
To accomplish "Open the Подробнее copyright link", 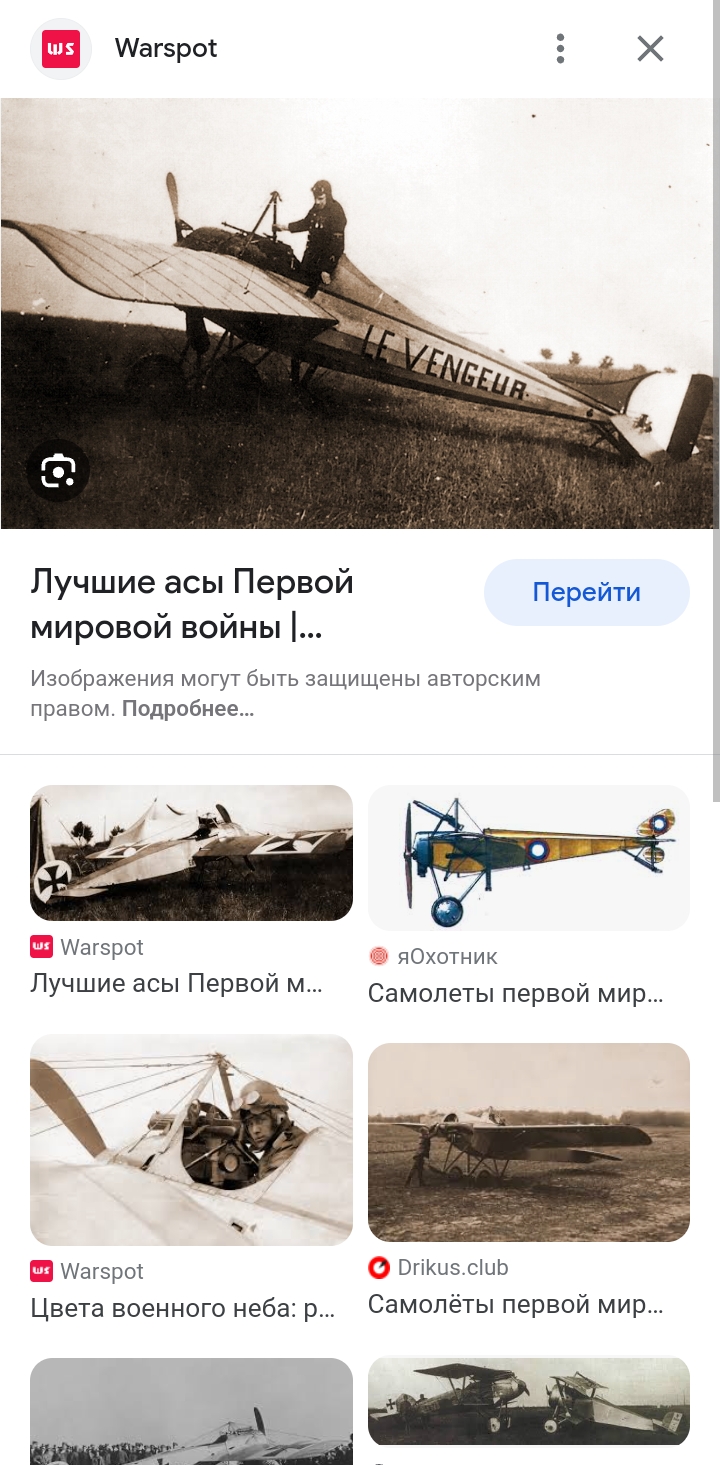I will (188, 709).
